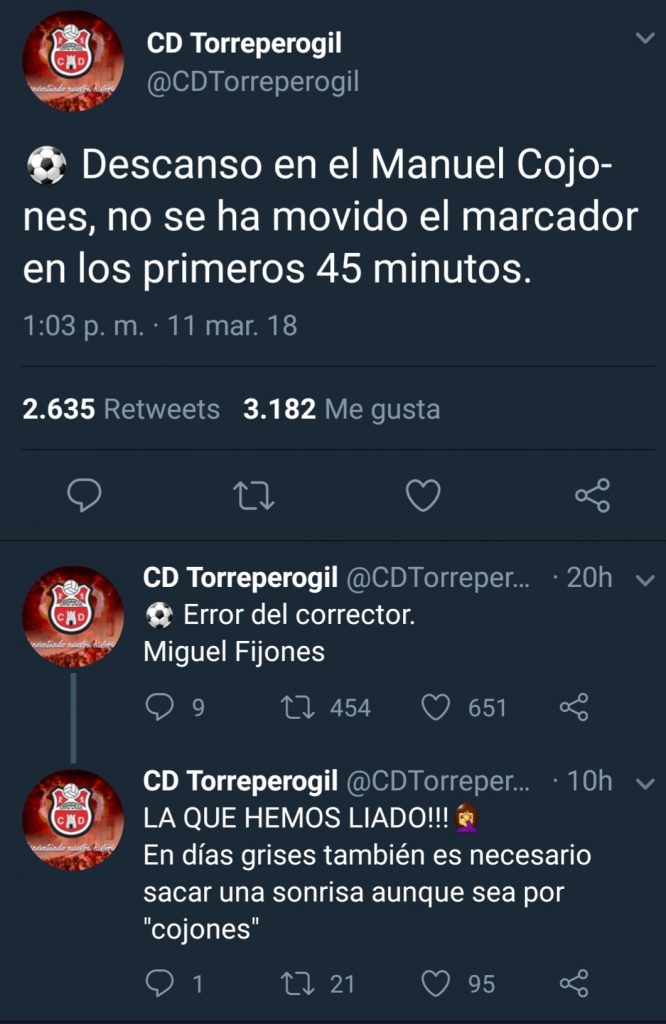Retweet the Error del corrector tweet
Viewport: 666px width, 1024px height.
pyautogui.click(x=297, y=708)
